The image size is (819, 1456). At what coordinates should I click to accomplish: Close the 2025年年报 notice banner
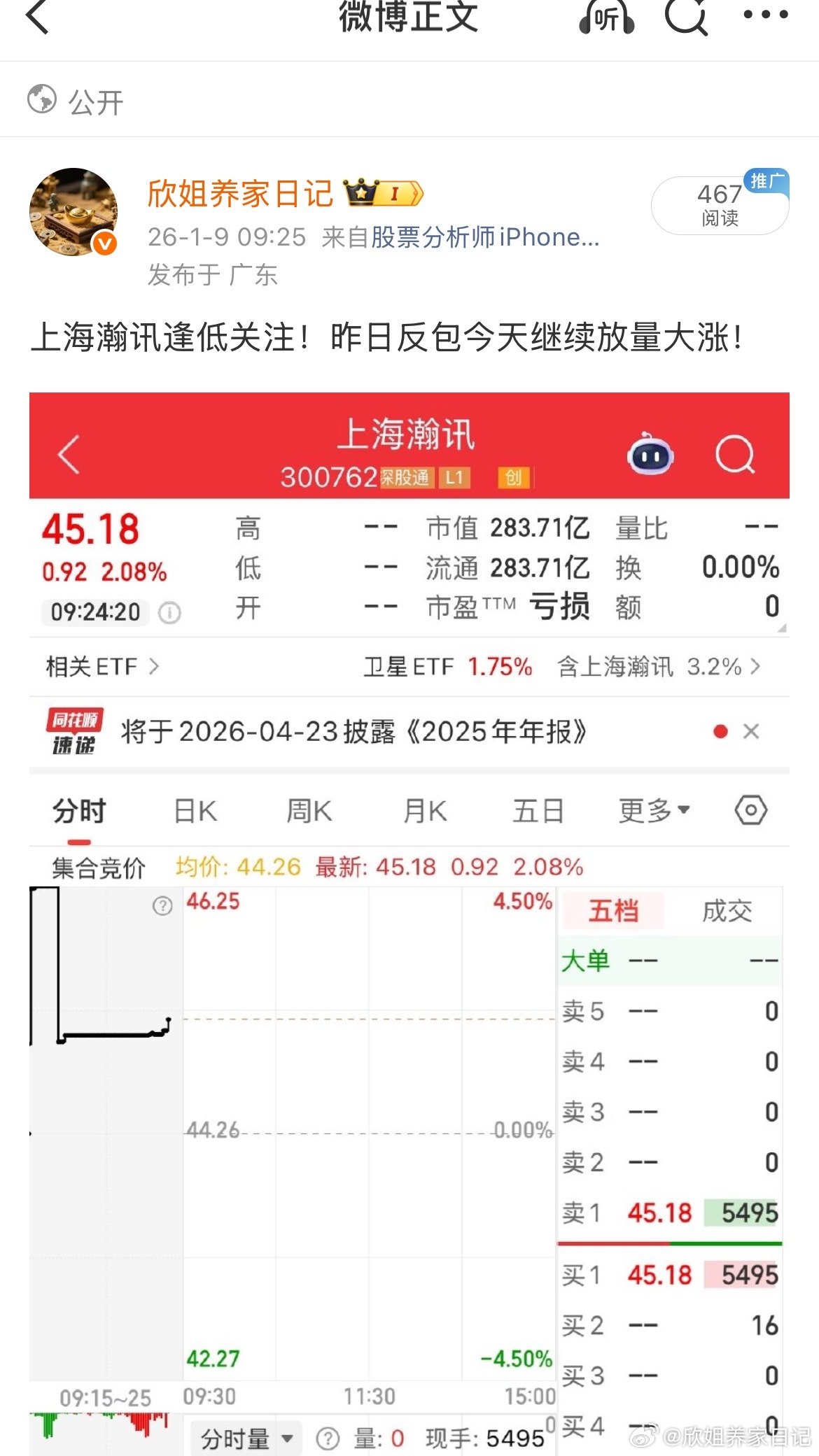[751, 731]
